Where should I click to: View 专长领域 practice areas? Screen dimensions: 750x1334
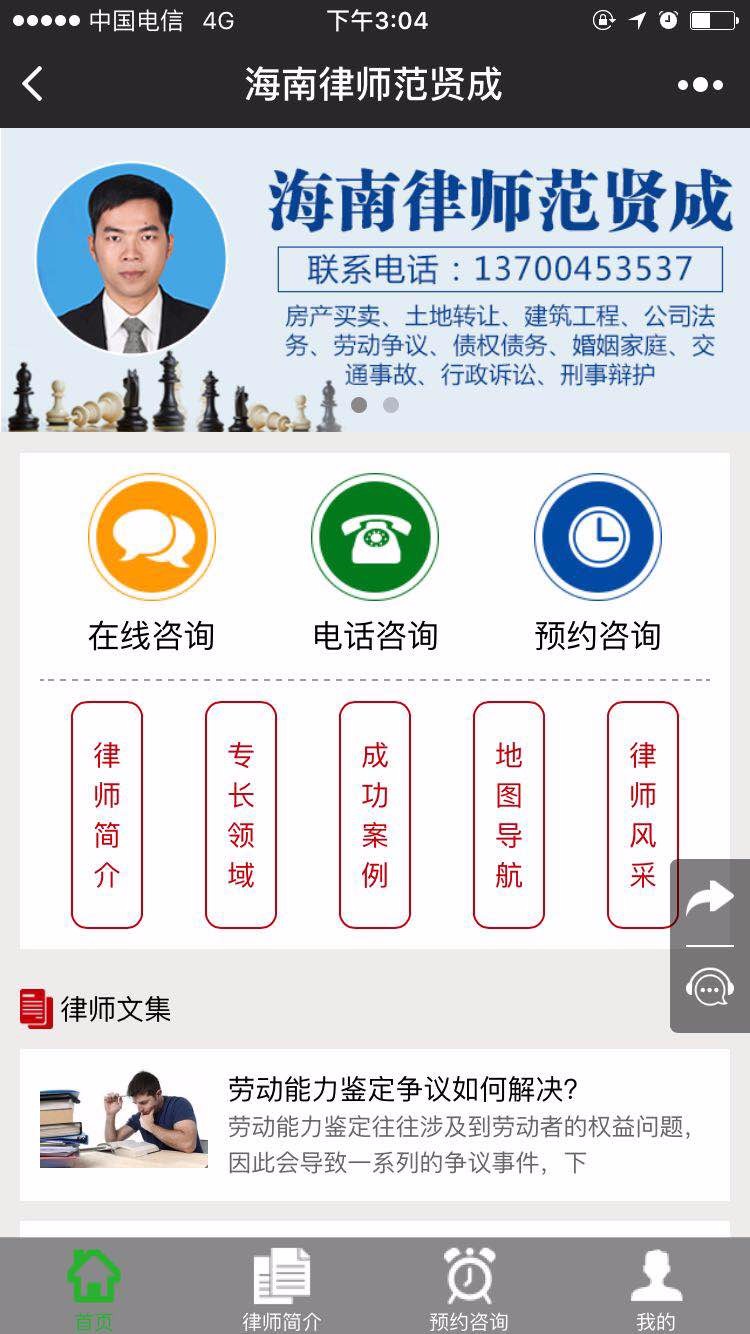tap(241, 815)
